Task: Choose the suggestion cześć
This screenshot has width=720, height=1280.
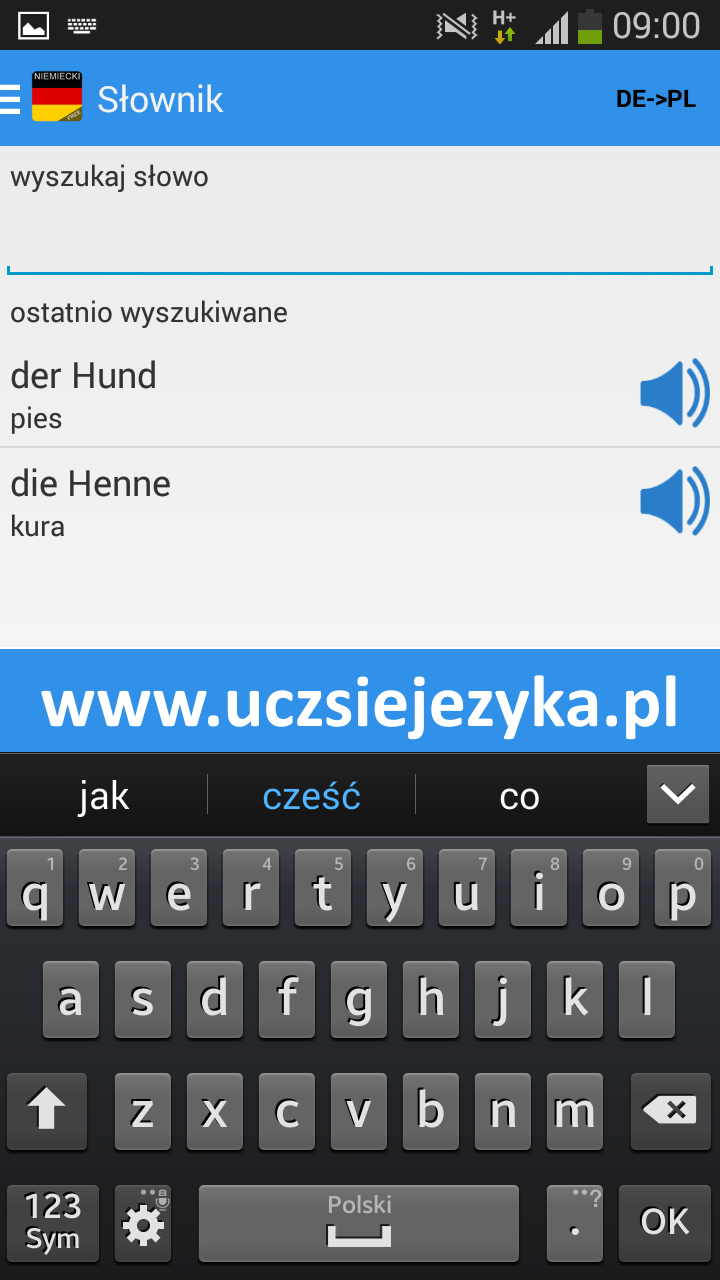Action: click(311, 796)
